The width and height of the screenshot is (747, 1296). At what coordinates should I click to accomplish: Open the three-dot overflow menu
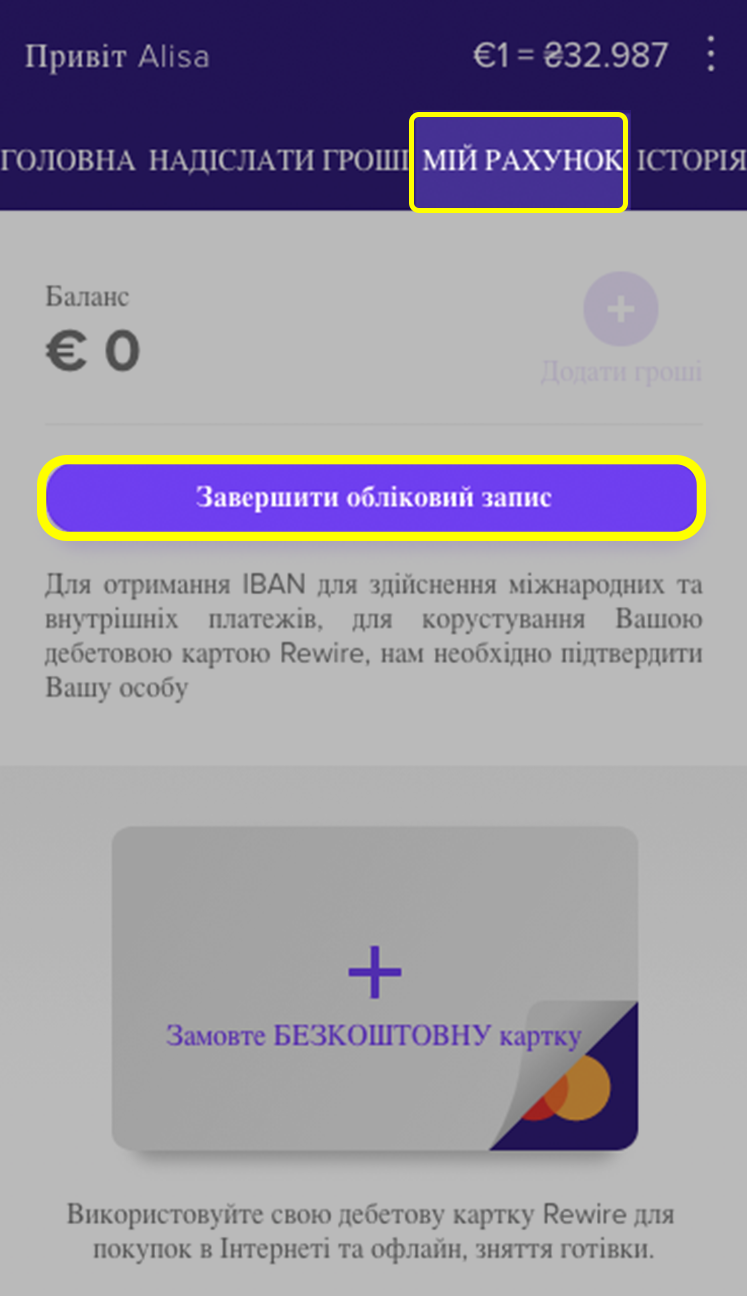[x=711, y=54]
